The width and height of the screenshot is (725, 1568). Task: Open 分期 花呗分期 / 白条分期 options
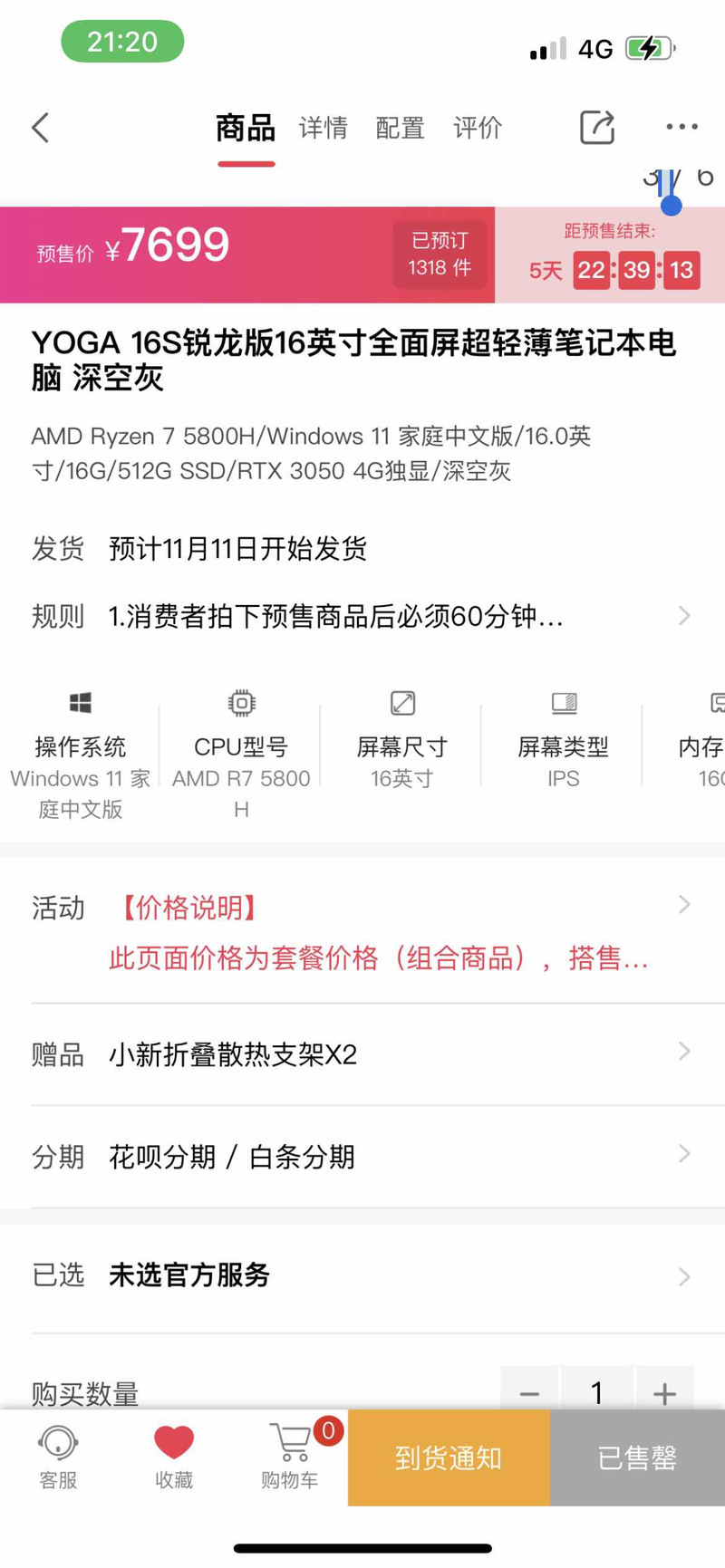click(362, 1157)
